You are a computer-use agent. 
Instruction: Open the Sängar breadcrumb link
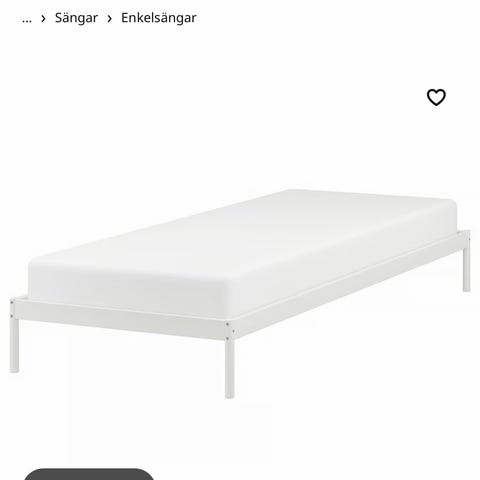(76, 18)
